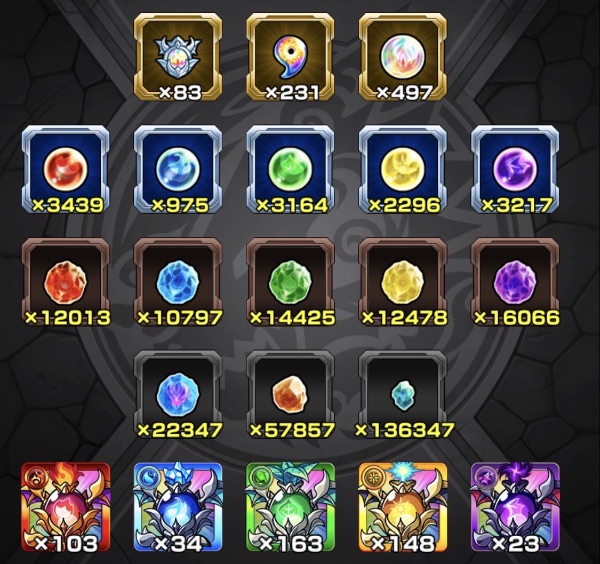
Task: View the water emblem item ×34
Action: click(x=176, y=504)
